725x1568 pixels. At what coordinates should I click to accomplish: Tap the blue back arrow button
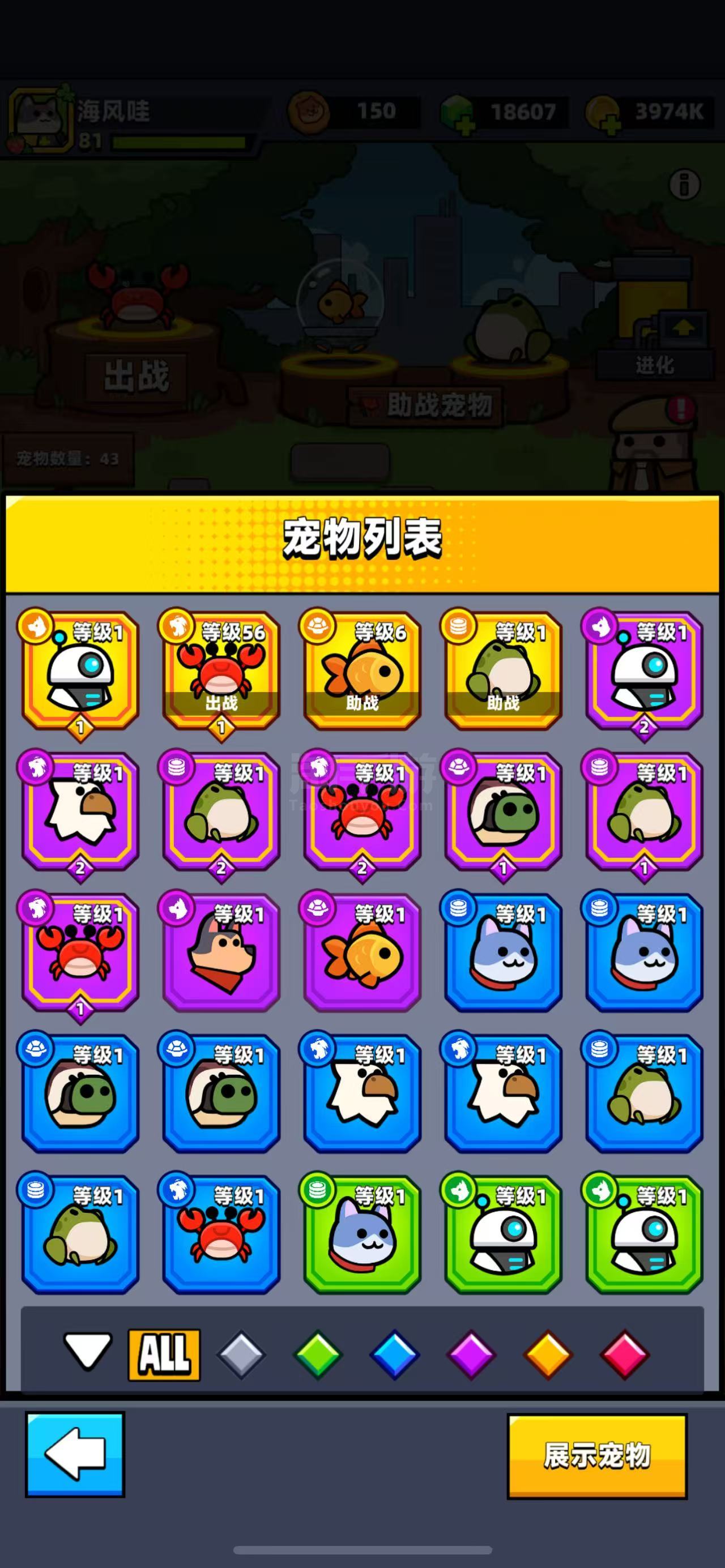75,1454
